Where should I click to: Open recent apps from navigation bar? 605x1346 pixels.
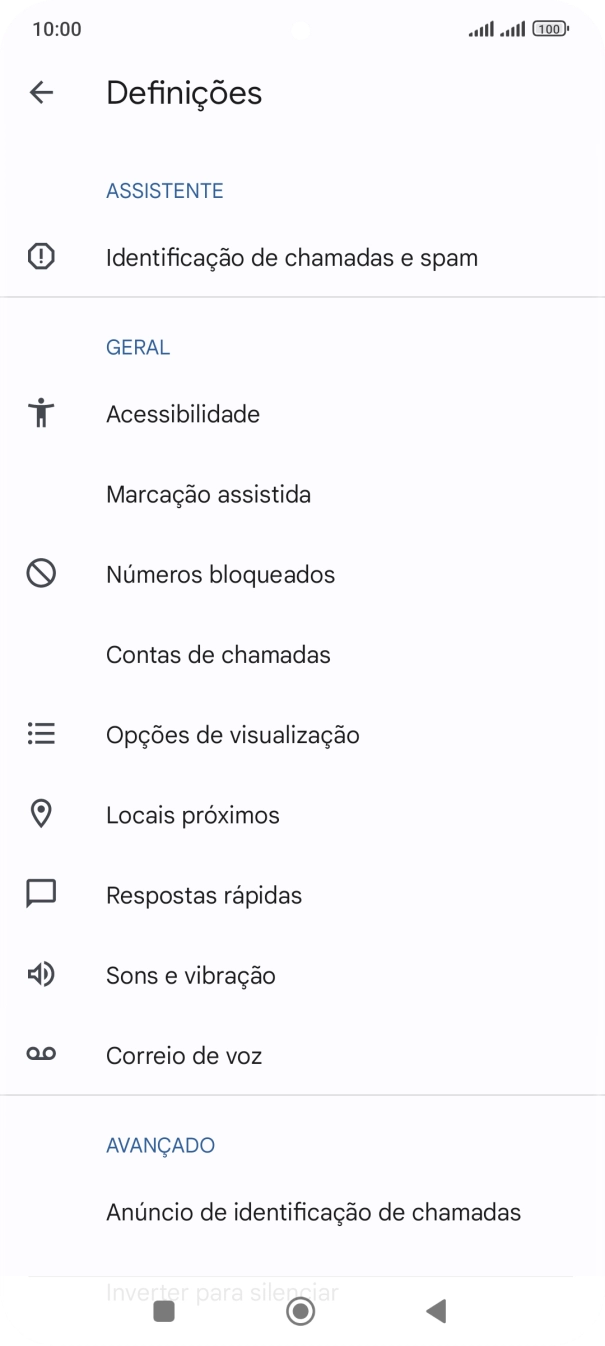click(x=164, y=1311)
